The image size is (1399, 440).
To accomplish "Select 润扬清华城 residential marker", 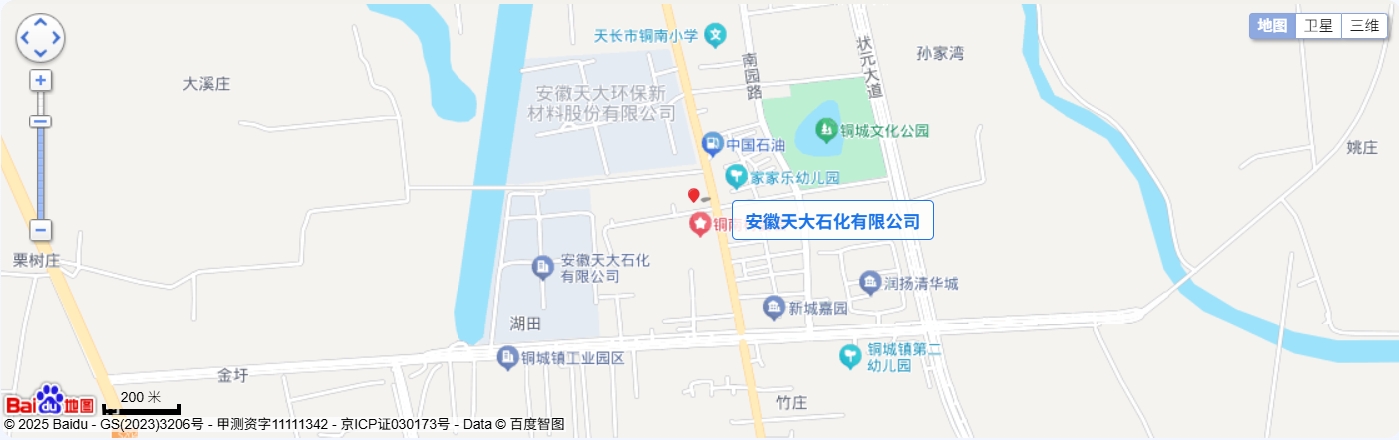I will (870, 283).
